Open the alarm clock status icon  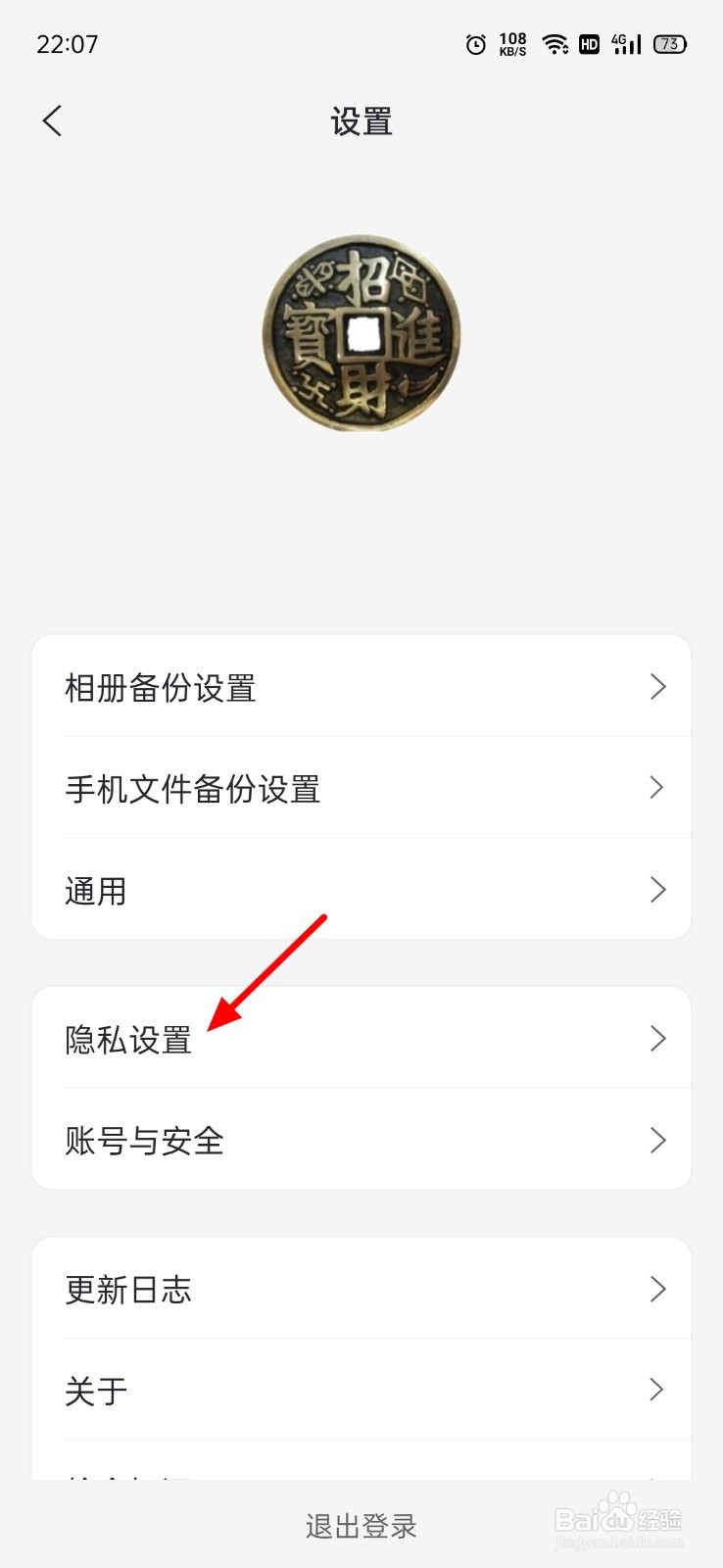[474, 44]
